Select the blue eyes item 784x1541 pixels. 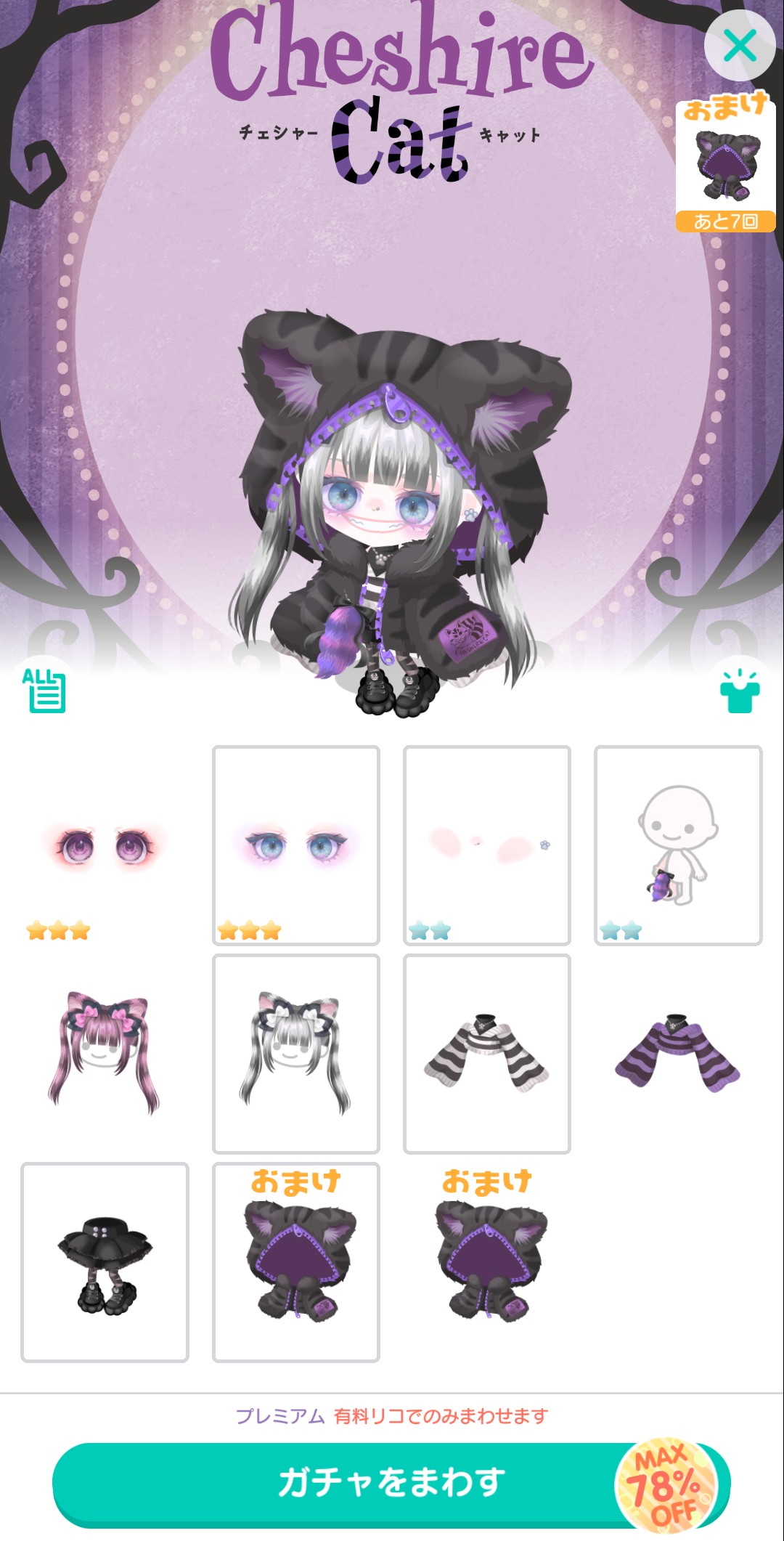click(x=296, y=846)
